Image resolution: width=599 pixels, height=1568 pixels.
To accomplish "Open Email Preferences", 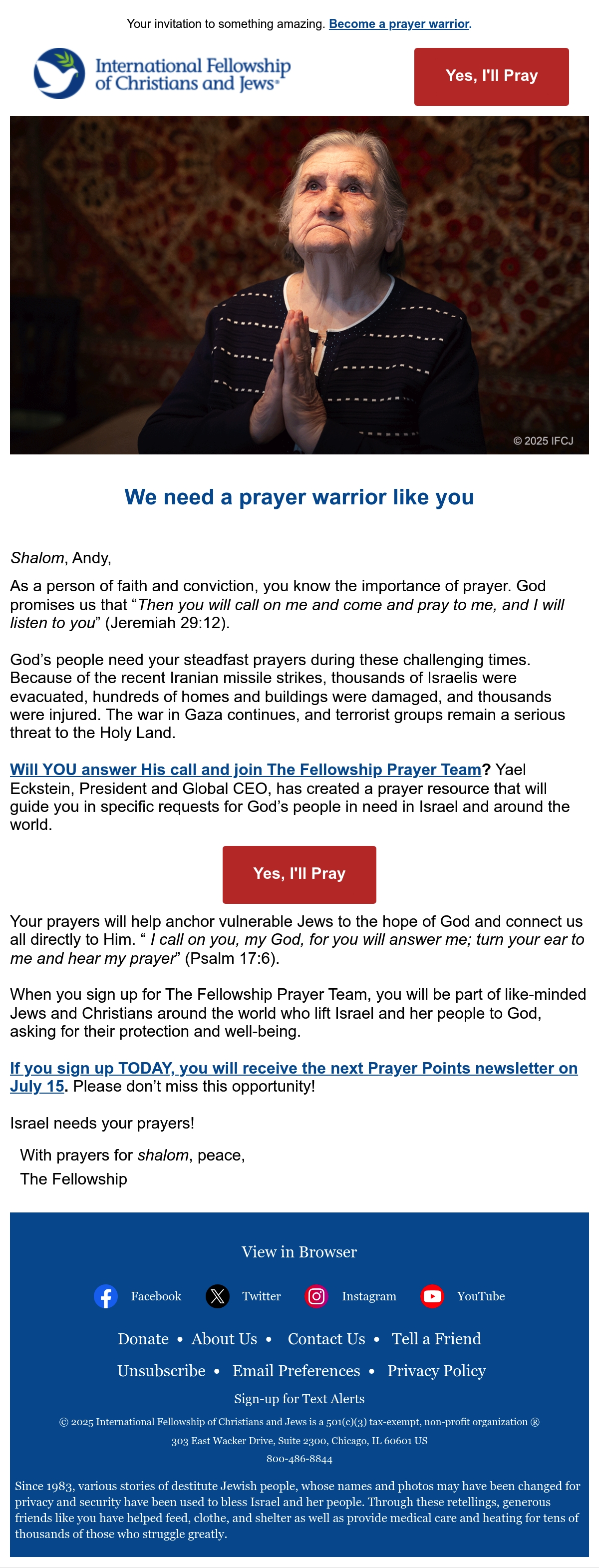I will [x=296, y=1371].
